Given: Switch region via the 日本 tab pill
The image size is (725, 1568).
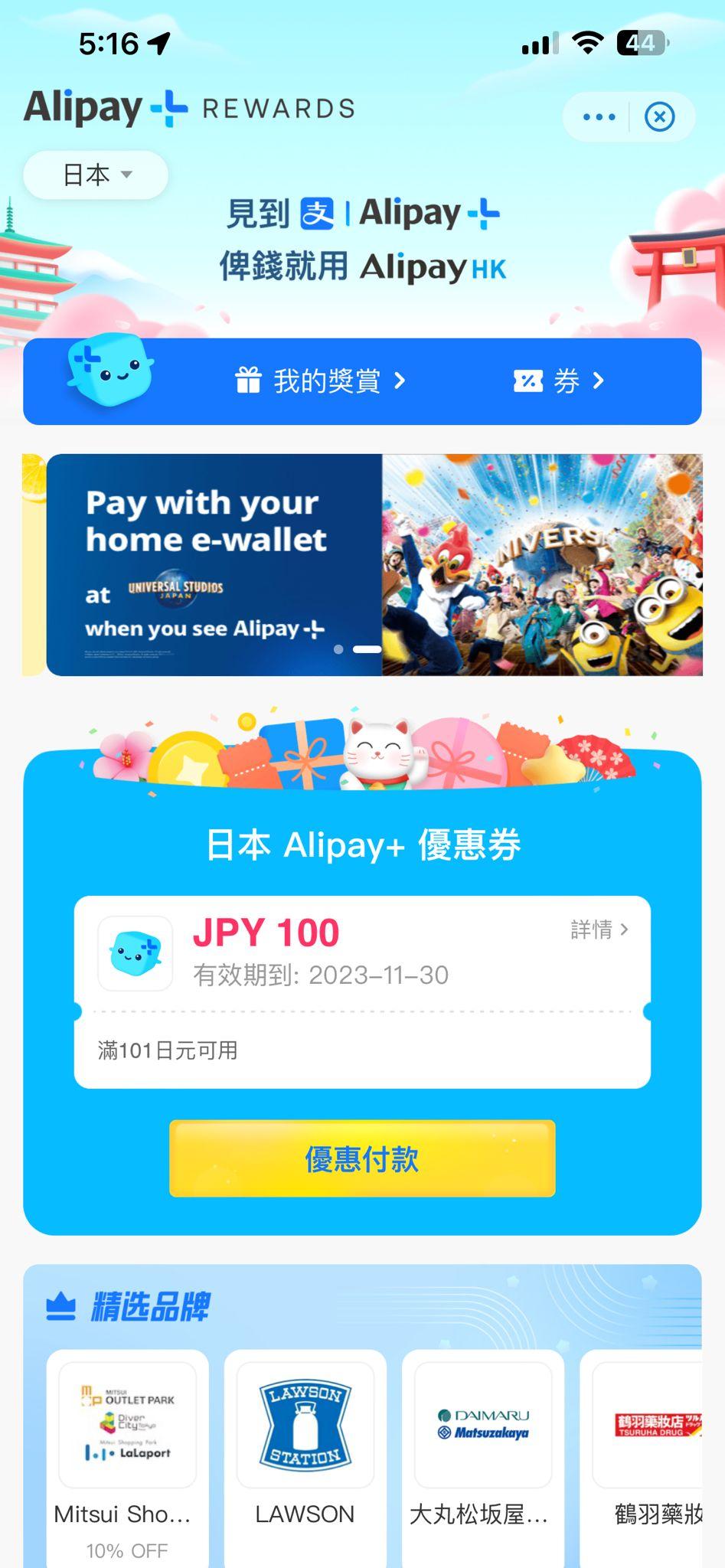Looking at the screenshot, I should pos(93,175).
